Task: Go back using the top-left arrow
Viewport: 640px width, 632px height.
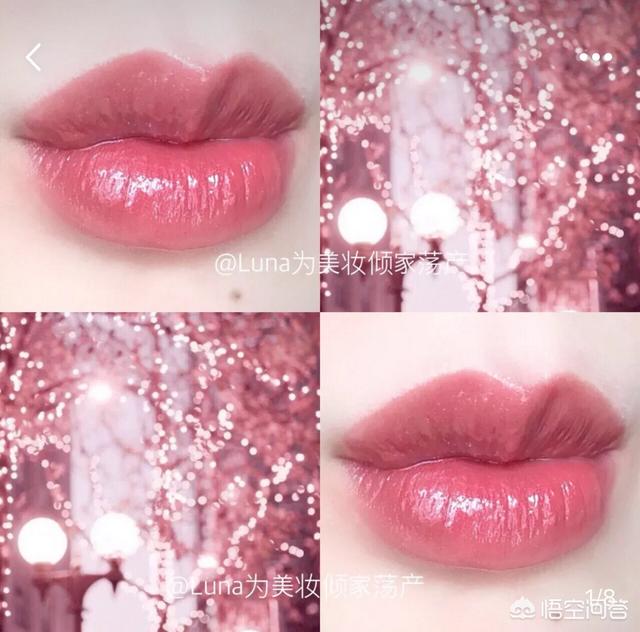Action: pyautogui.click(x=34, y=57)
